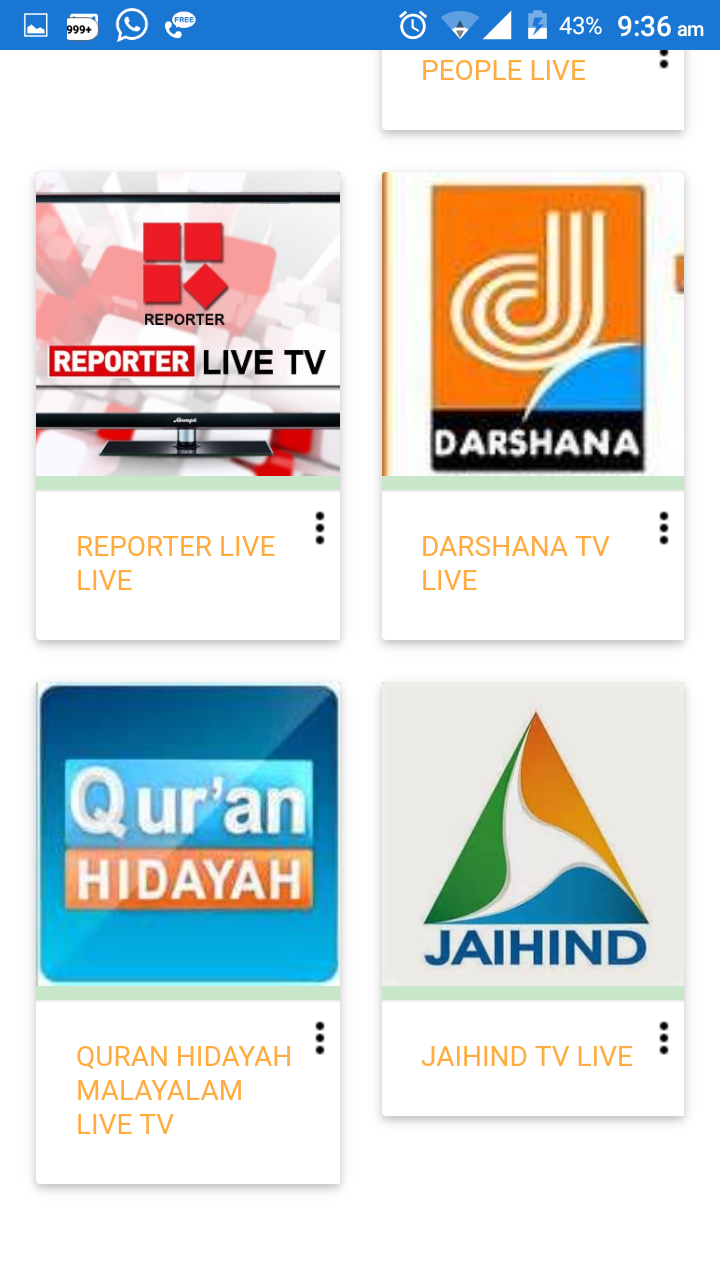Open the QURAN HIDAYAH overflow menu
Screen dimensions: 720x1280
pos(319,1038)
